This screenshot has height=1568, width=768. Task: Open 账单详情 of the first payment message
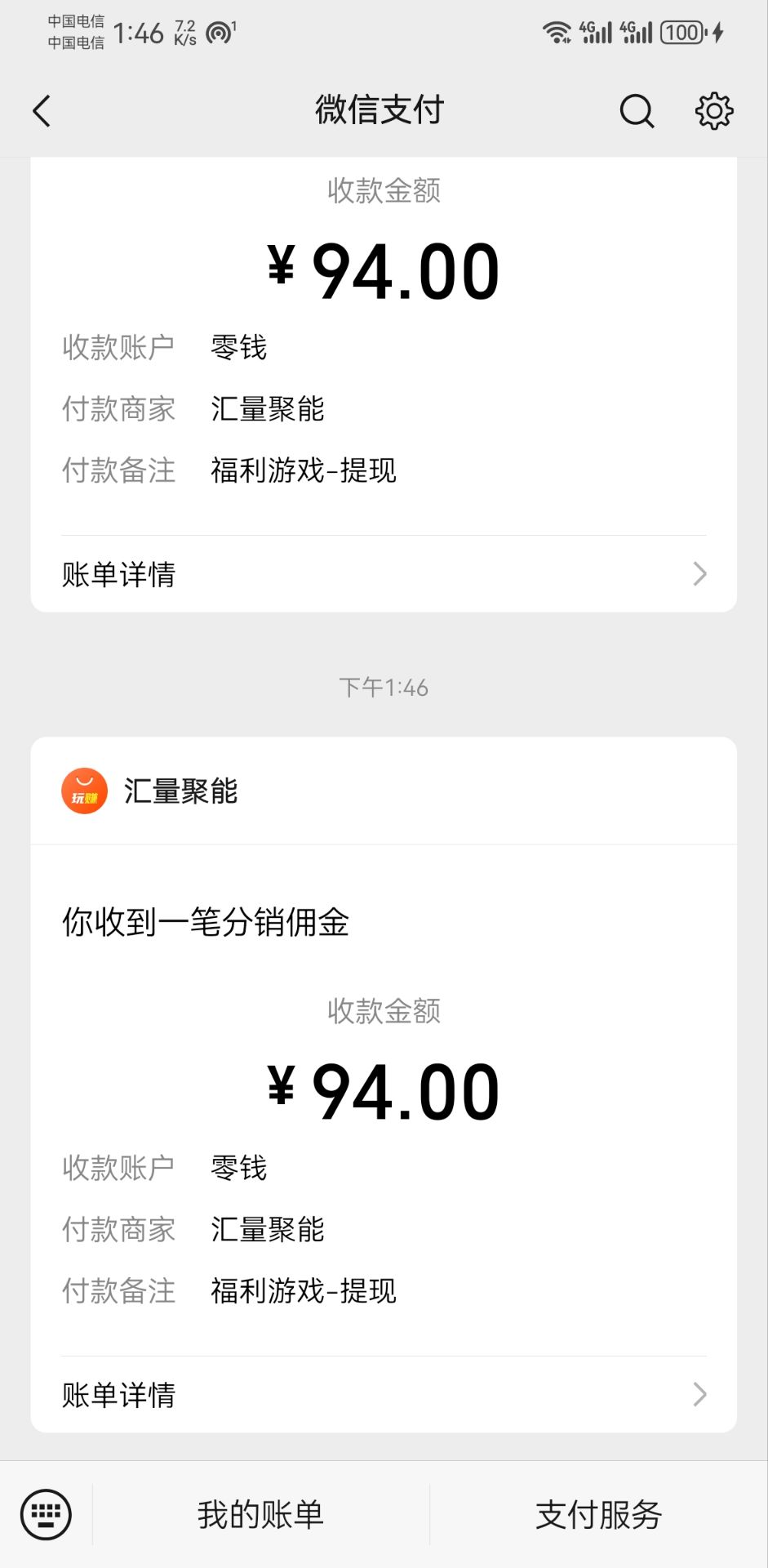tap(119, 574)
